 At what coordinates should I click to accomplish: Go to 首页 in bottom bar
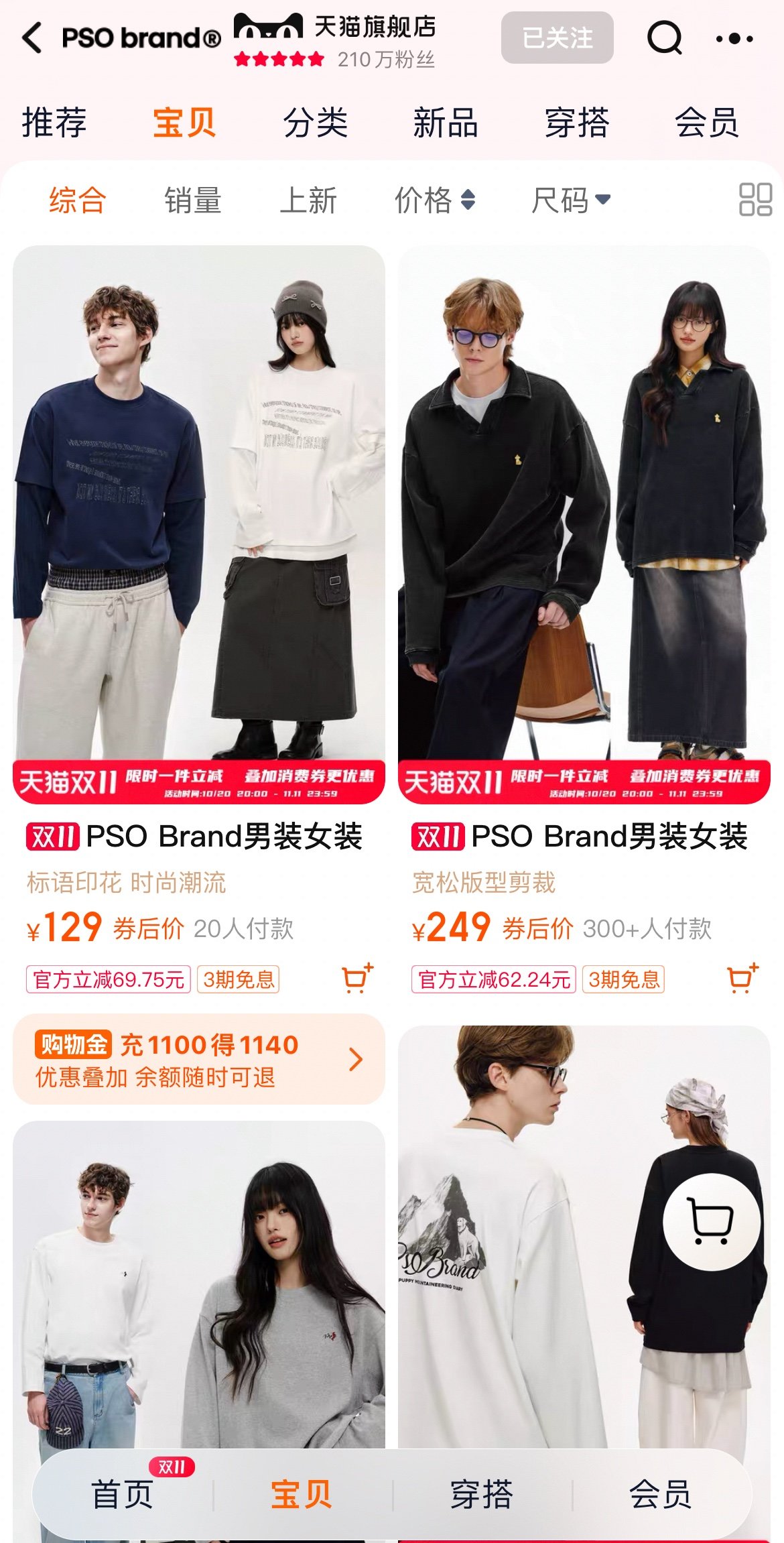click(x=123, y=1495)
